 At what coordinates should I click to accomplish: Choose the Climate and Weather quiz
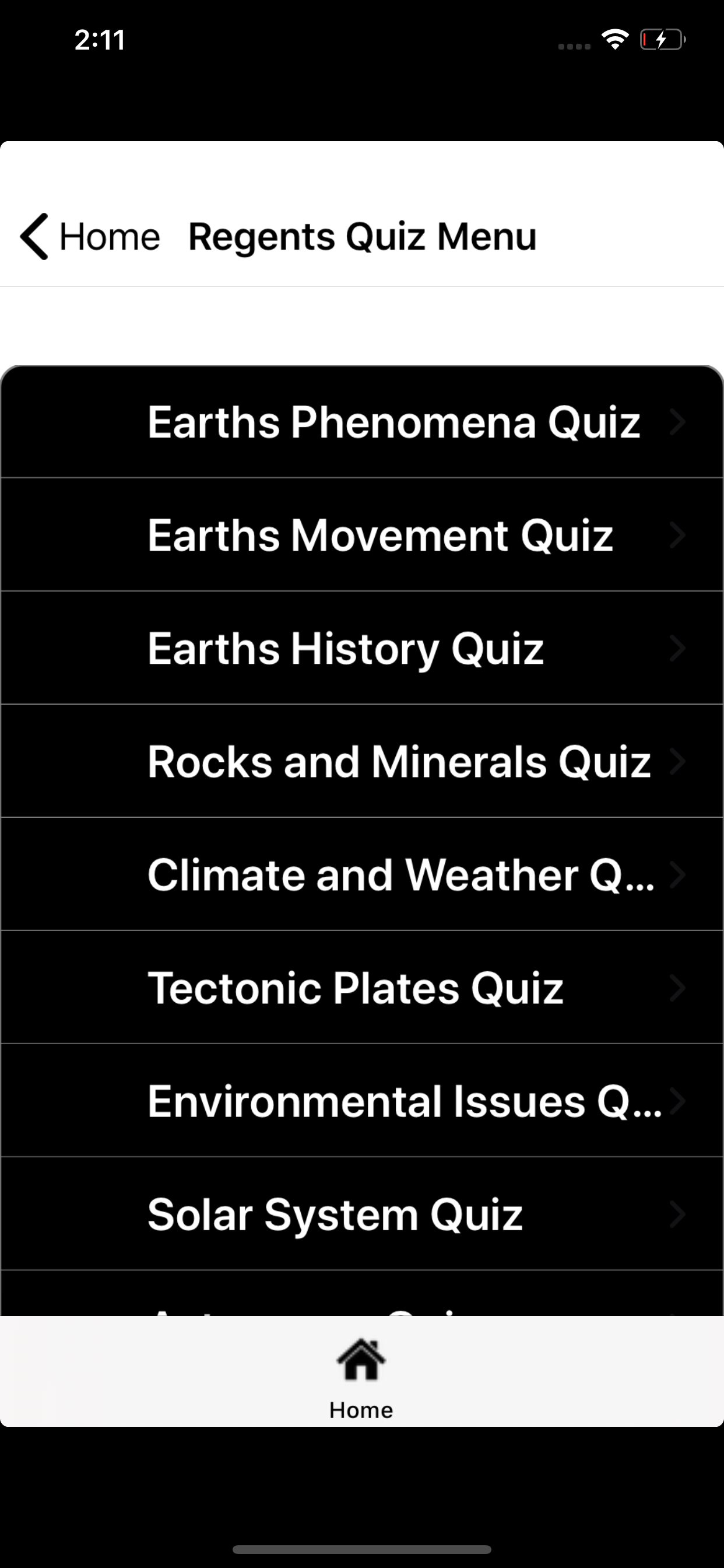tap(362, 874)
